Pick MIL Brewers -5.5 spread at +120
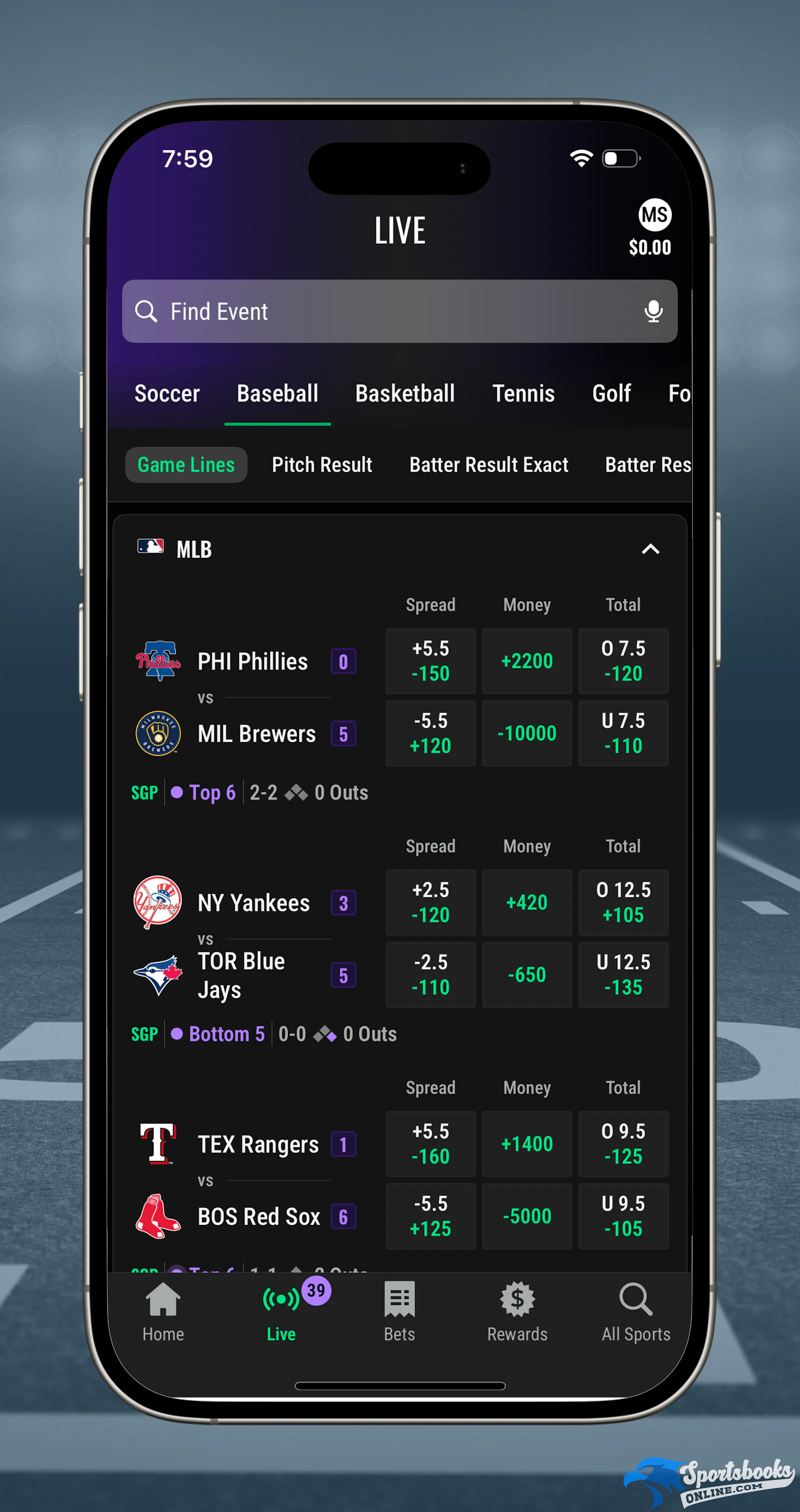 click(x=430, y=733)
